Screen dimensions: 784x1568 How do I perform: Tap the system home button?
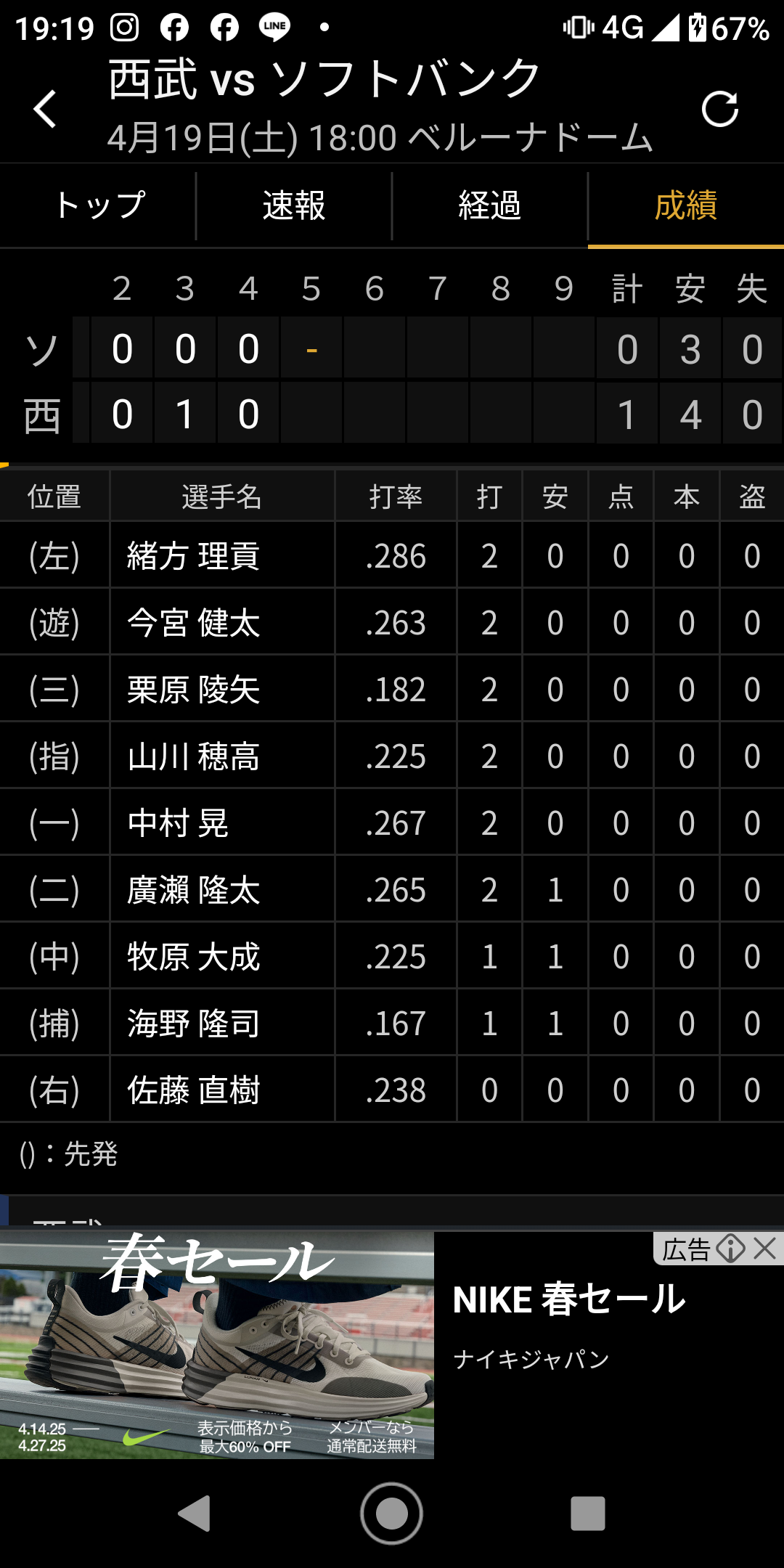coord(392,1514)
